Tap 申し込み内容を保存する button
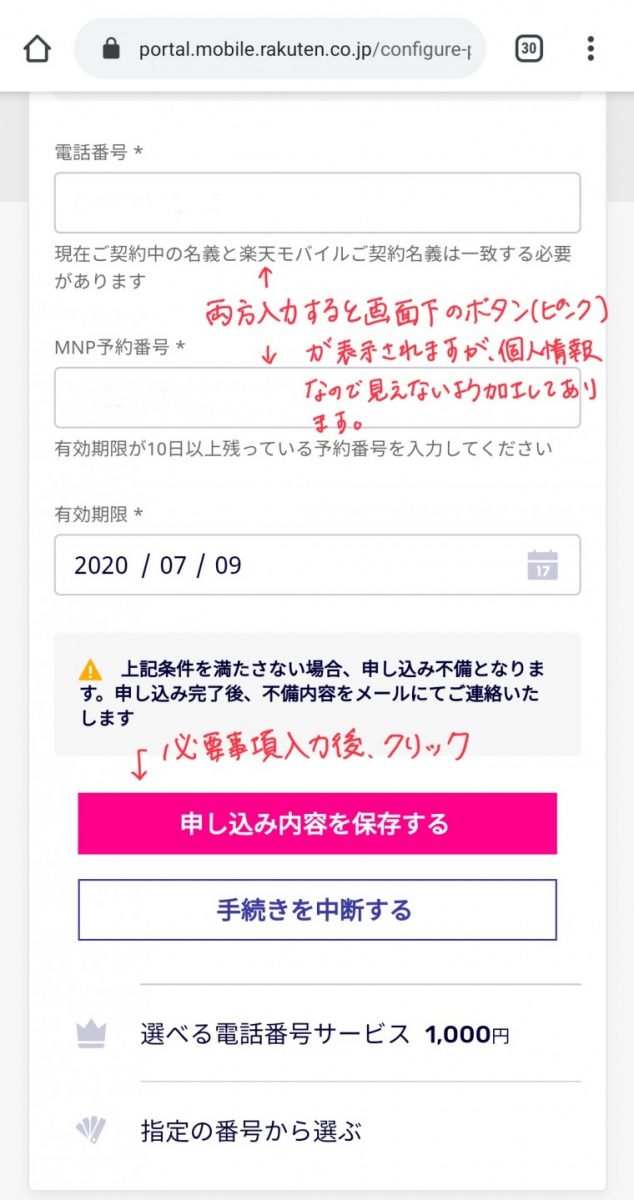 click(317, 824)
